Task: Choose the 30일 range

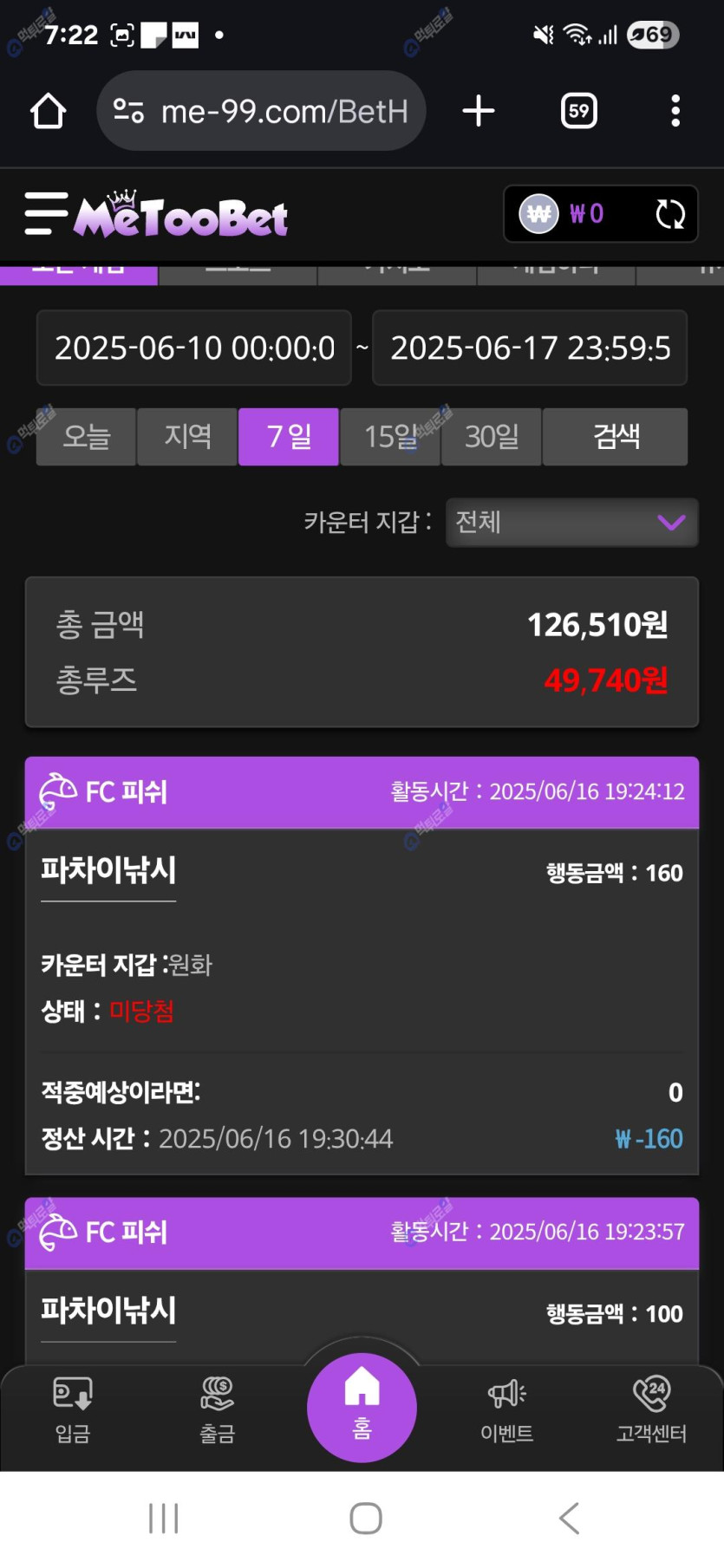Action: (x=492, y=437)
